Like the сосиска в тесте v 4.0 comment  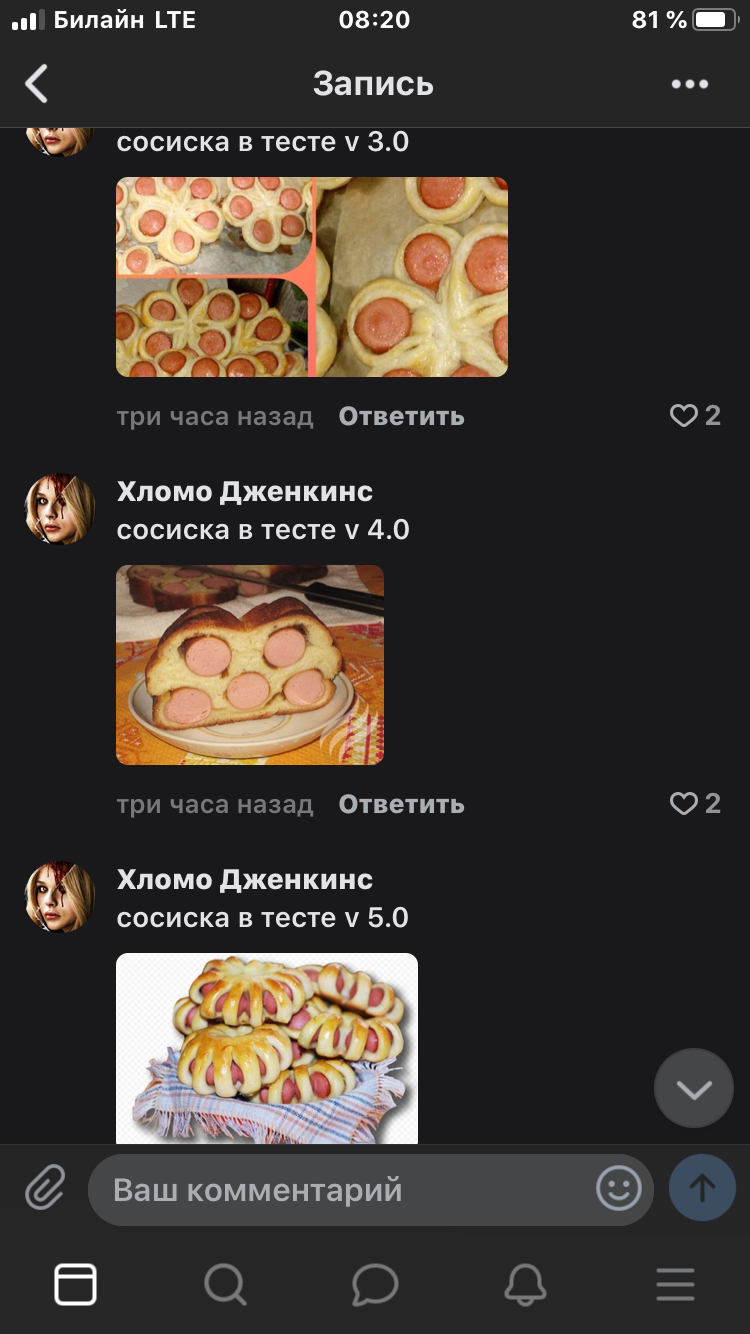click(694, 804)
